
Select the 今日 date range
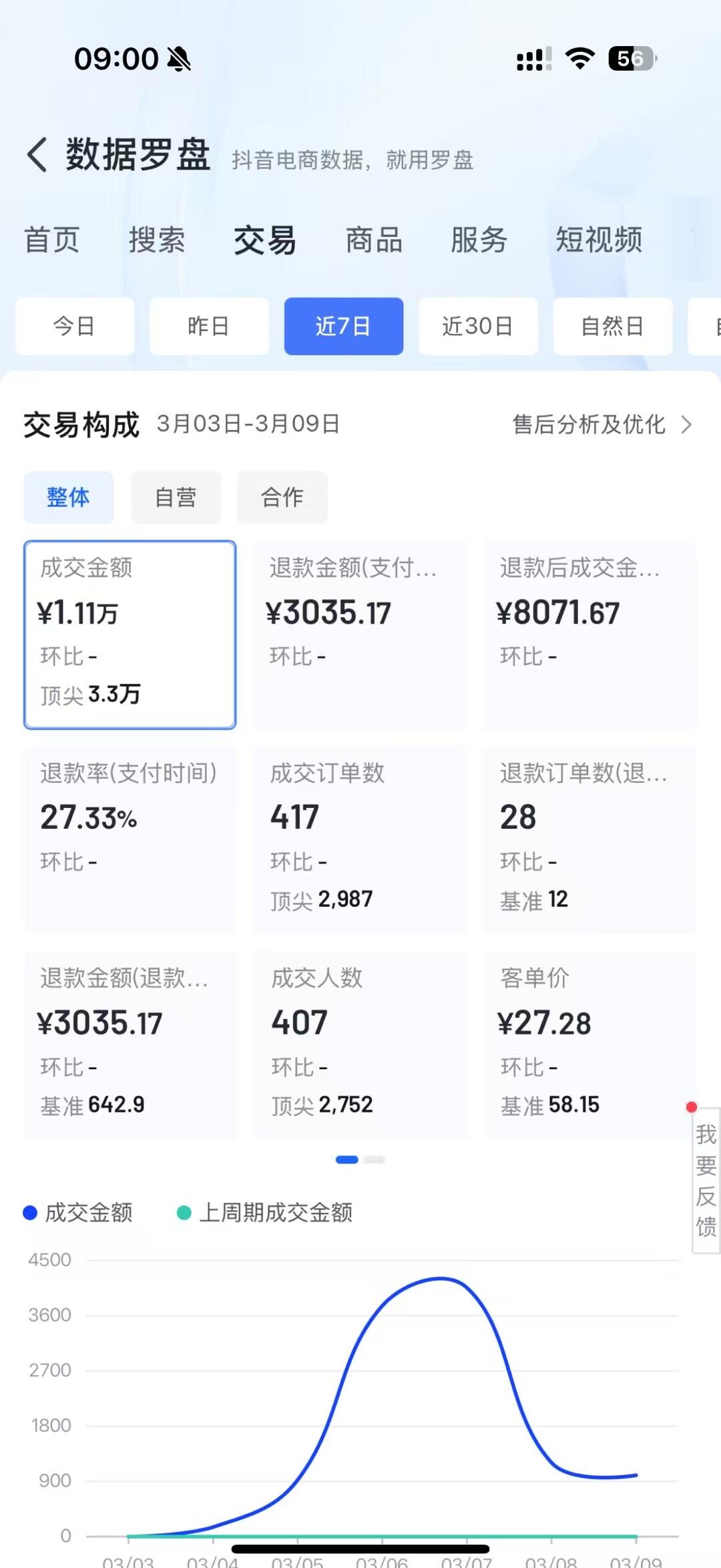[x=75, y=327]
